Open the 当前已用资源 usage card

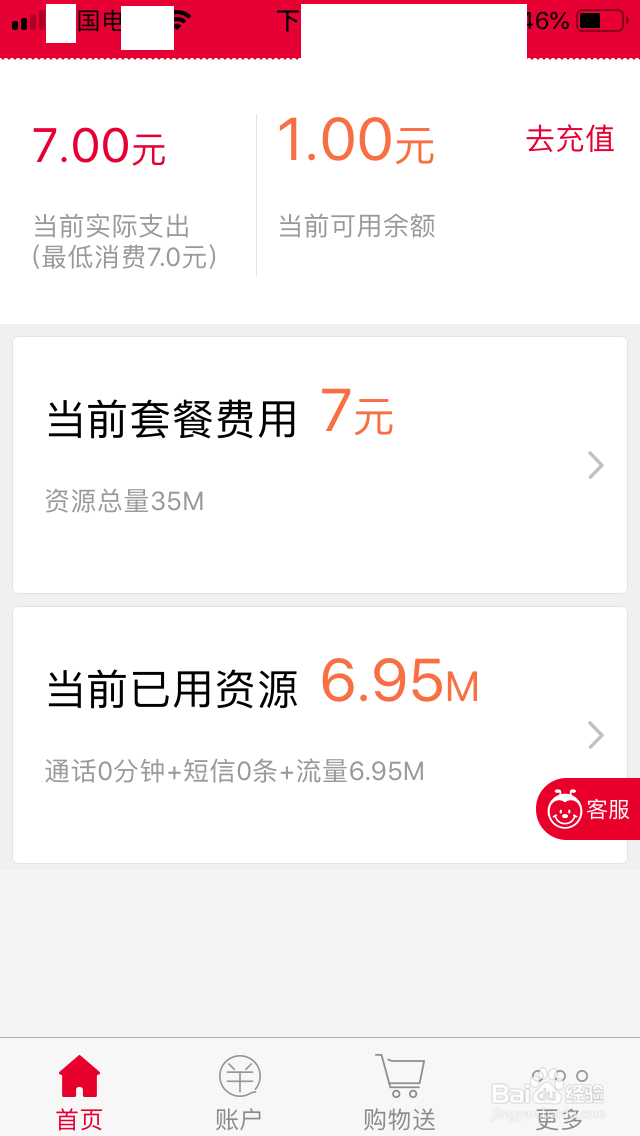pos(320,735)
